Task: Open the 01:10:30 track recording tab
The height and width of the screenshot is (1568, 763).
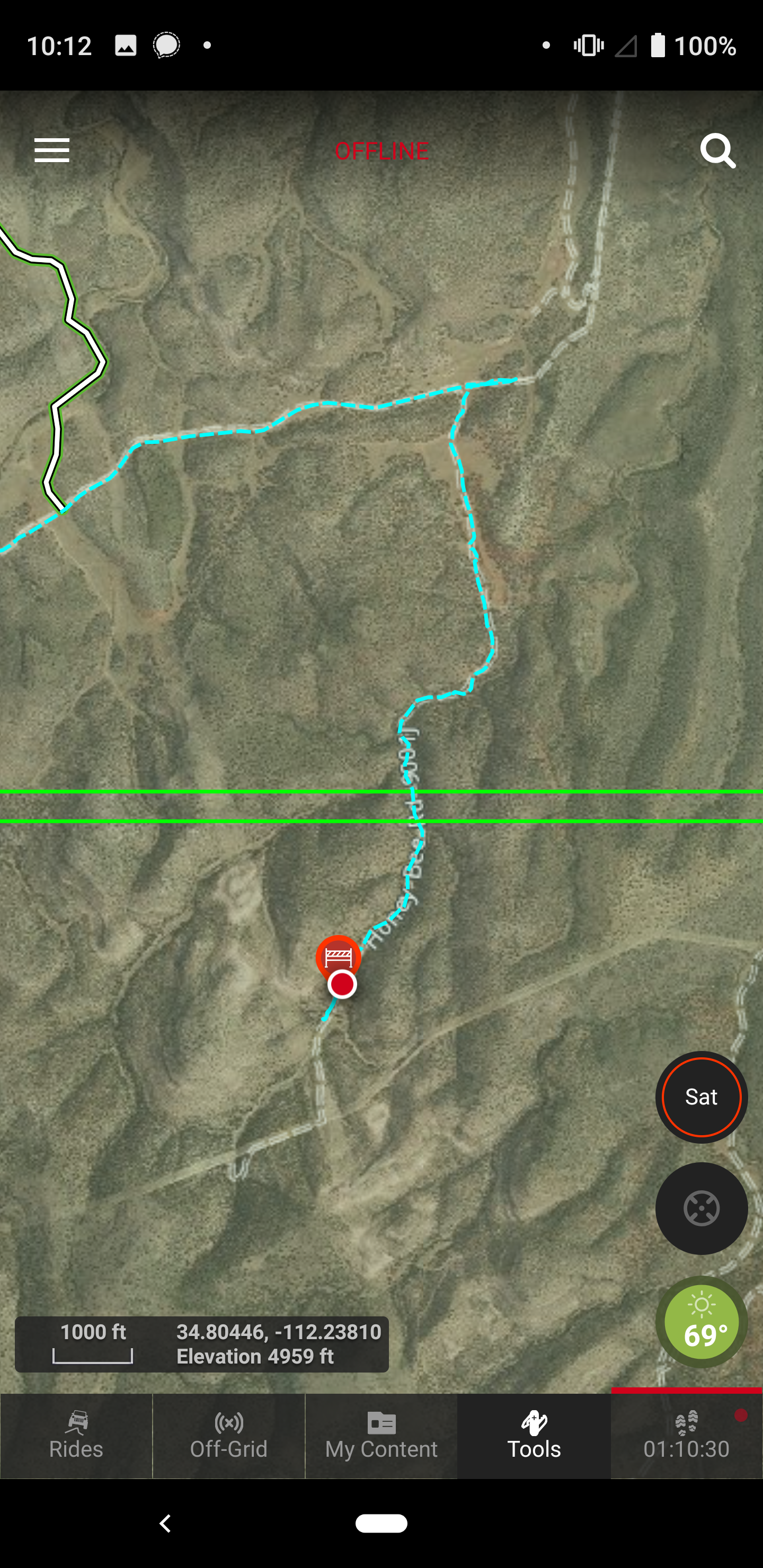Action: [686, 1437]
